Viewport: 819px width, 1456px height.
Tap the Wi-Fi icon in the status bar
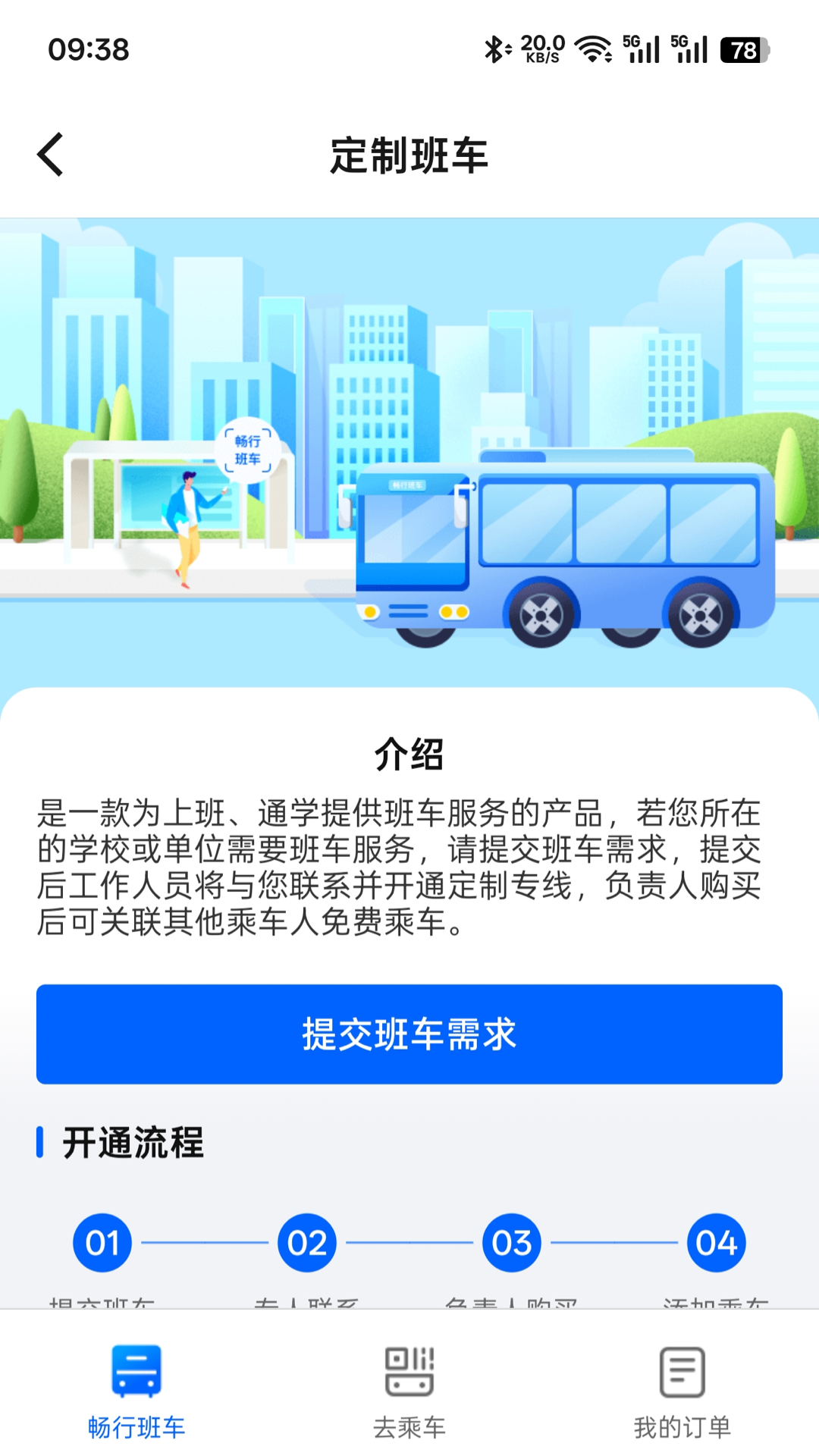pyautogui.click(x=593, y=48)
